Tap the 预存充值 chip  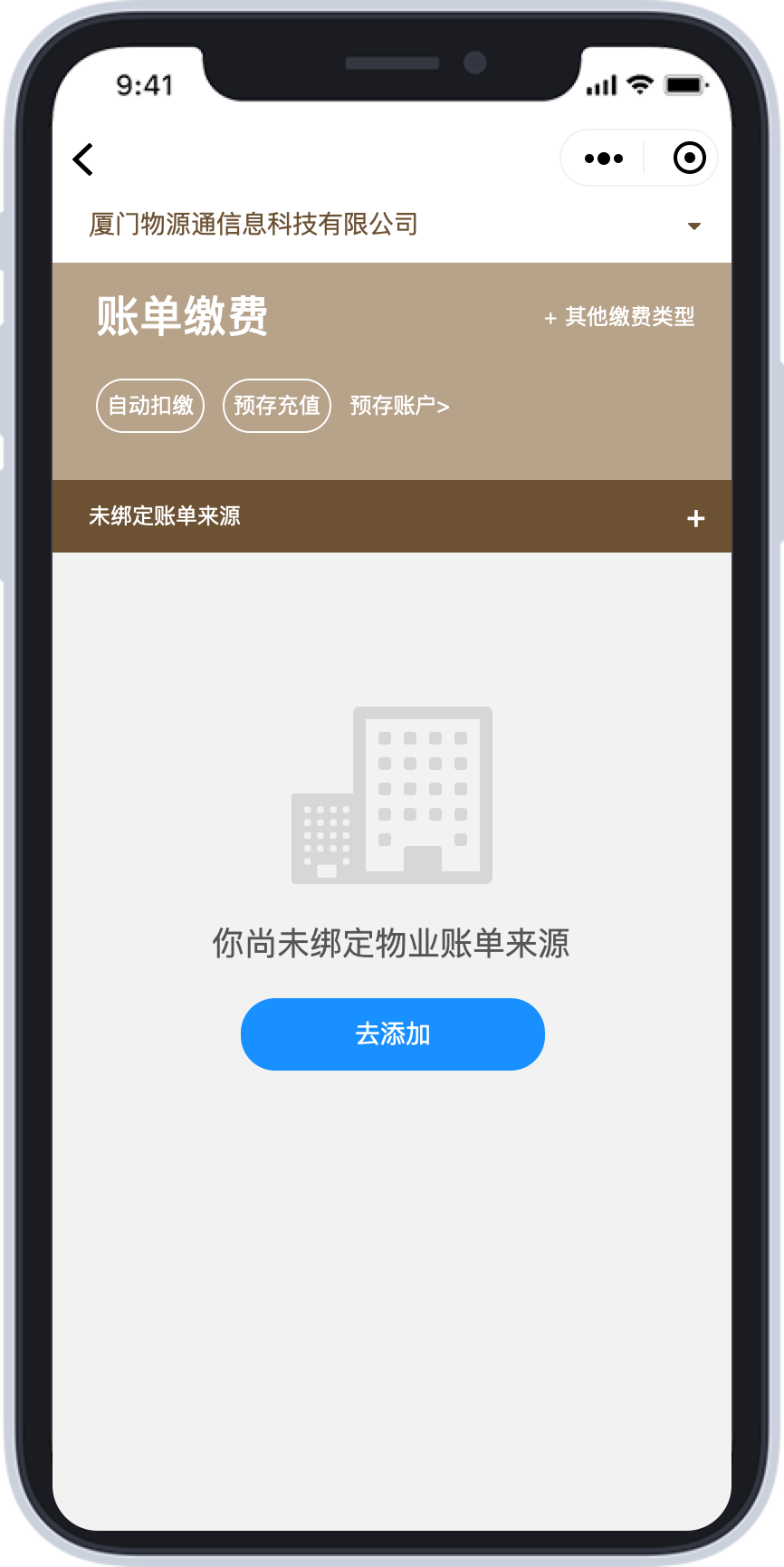click(x=277, y=406)
